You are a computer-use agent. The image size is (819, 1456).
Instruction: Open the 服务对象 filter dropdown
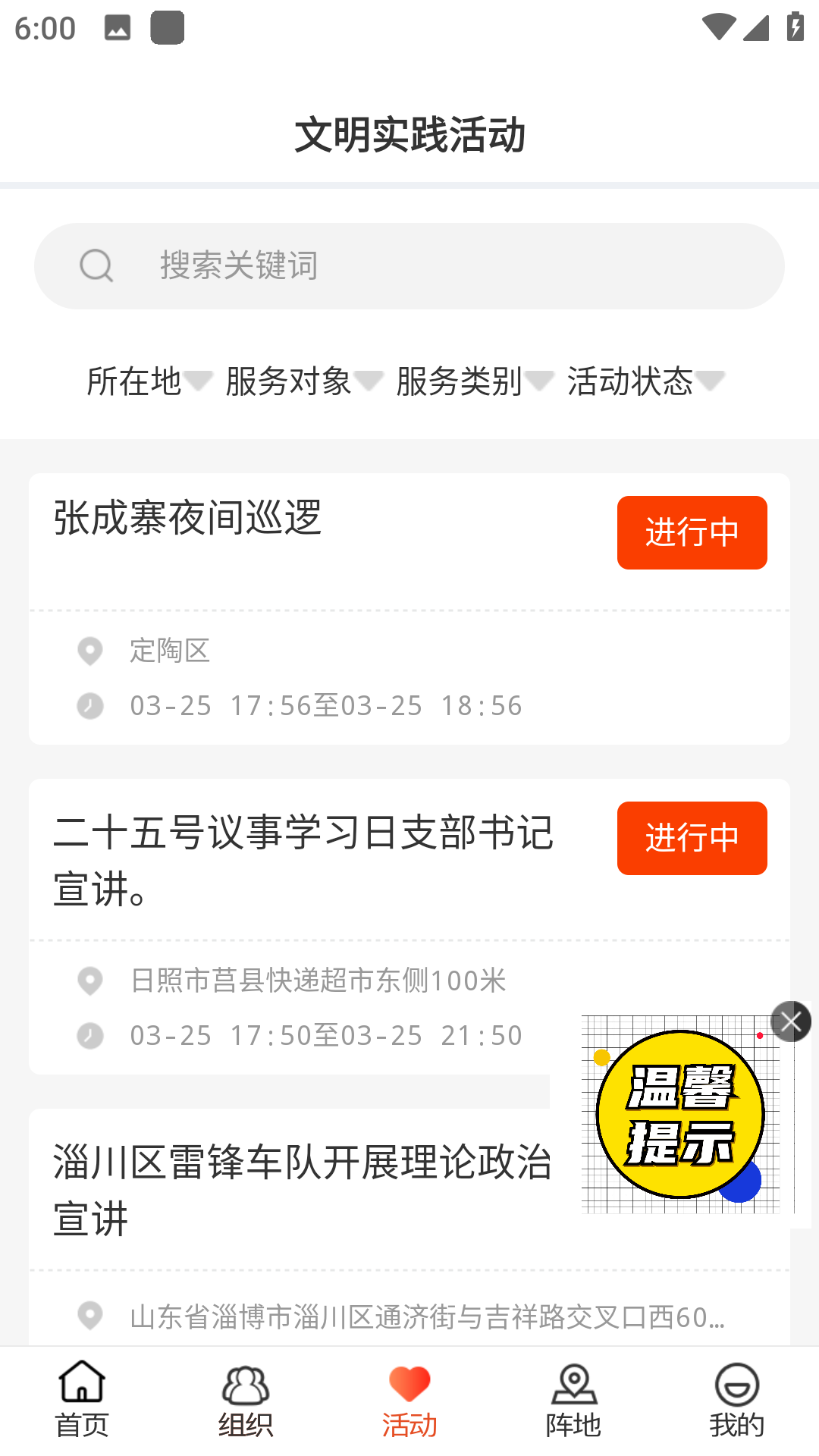coord(303,381)
